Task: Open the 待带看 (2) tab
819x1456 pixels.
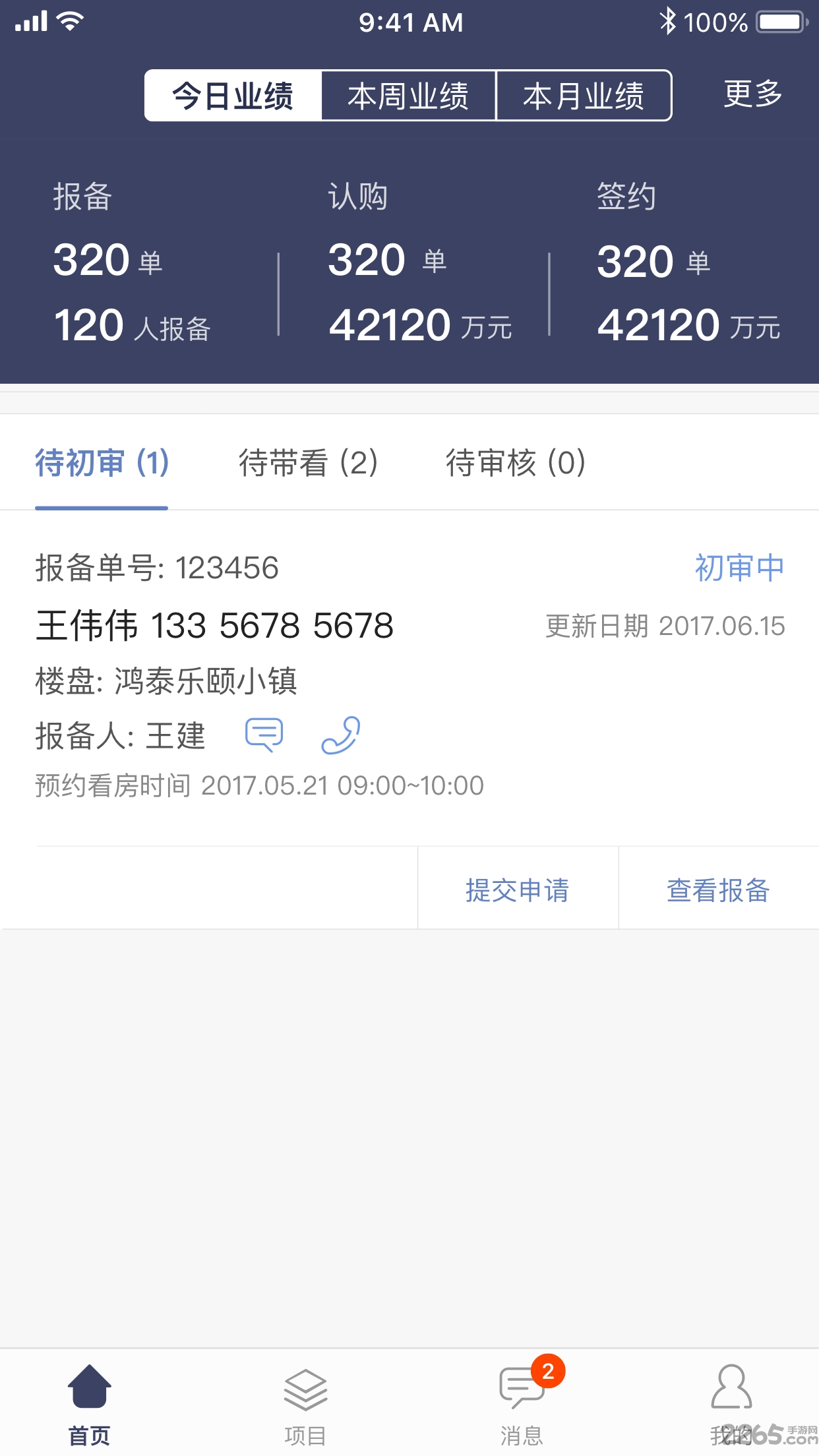Action: point(308,464)
